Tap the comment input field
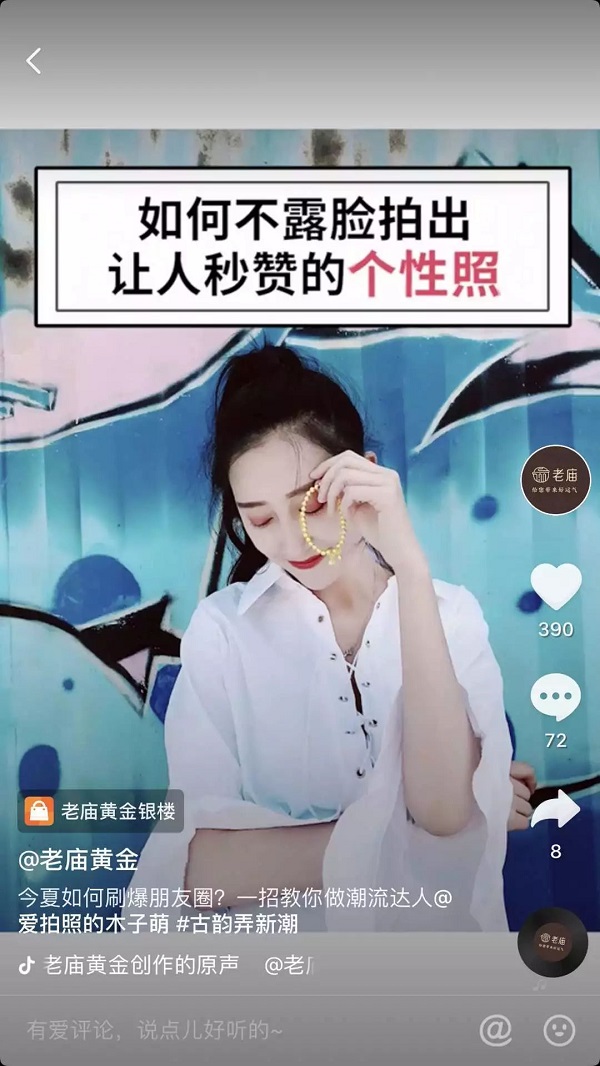Screen dimensions: 600x1066 pyautogui.click(x=200, y=1029)
